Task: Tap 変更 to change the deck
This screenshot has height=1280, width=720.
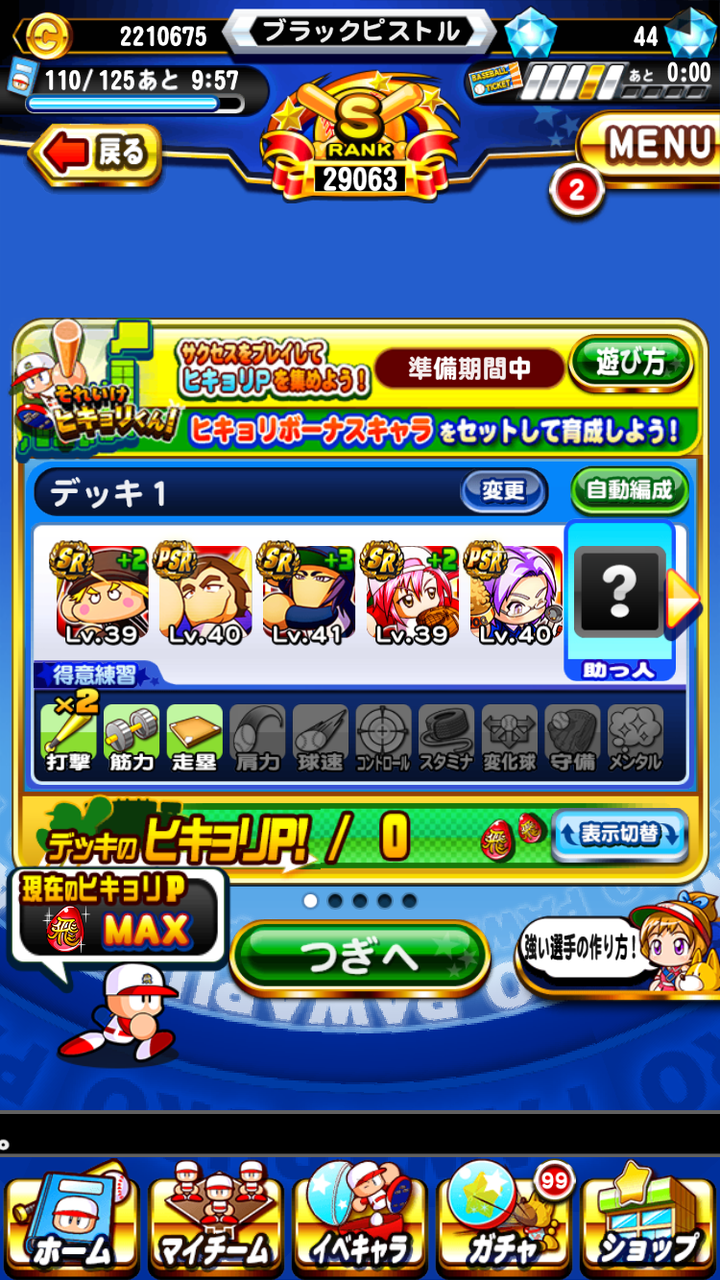Action: point(503,491)
